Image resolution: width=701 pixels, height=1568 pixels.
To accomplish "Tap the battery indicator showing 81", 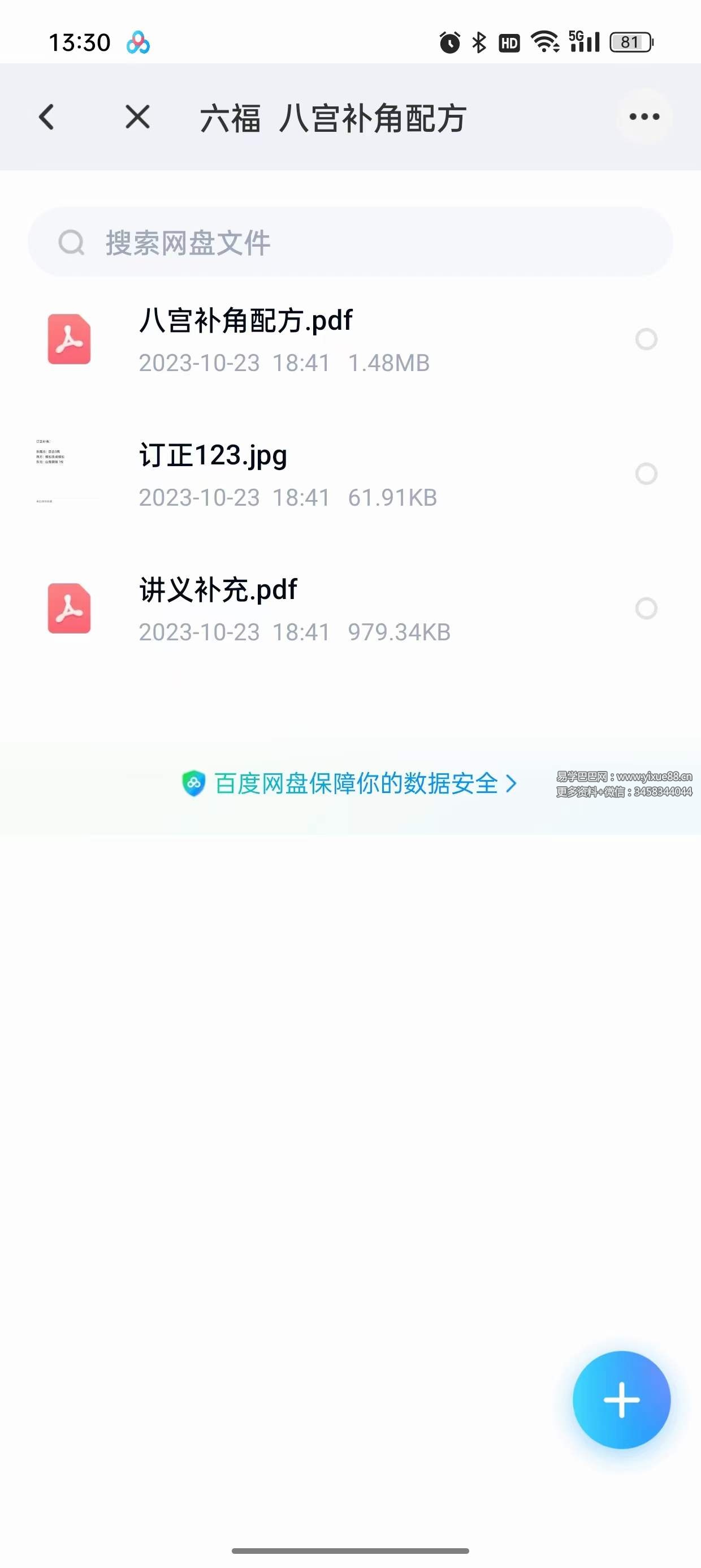I will [629, 42].
